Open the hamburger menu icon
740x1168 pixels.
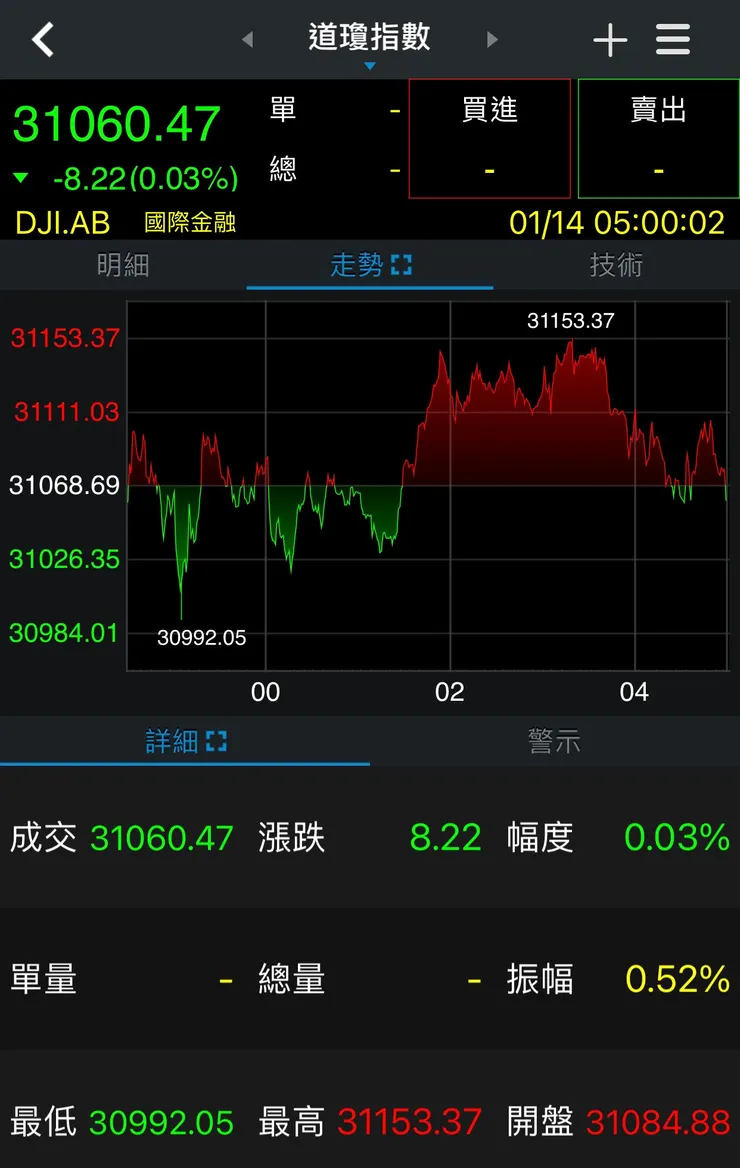(x=672, y=39)
